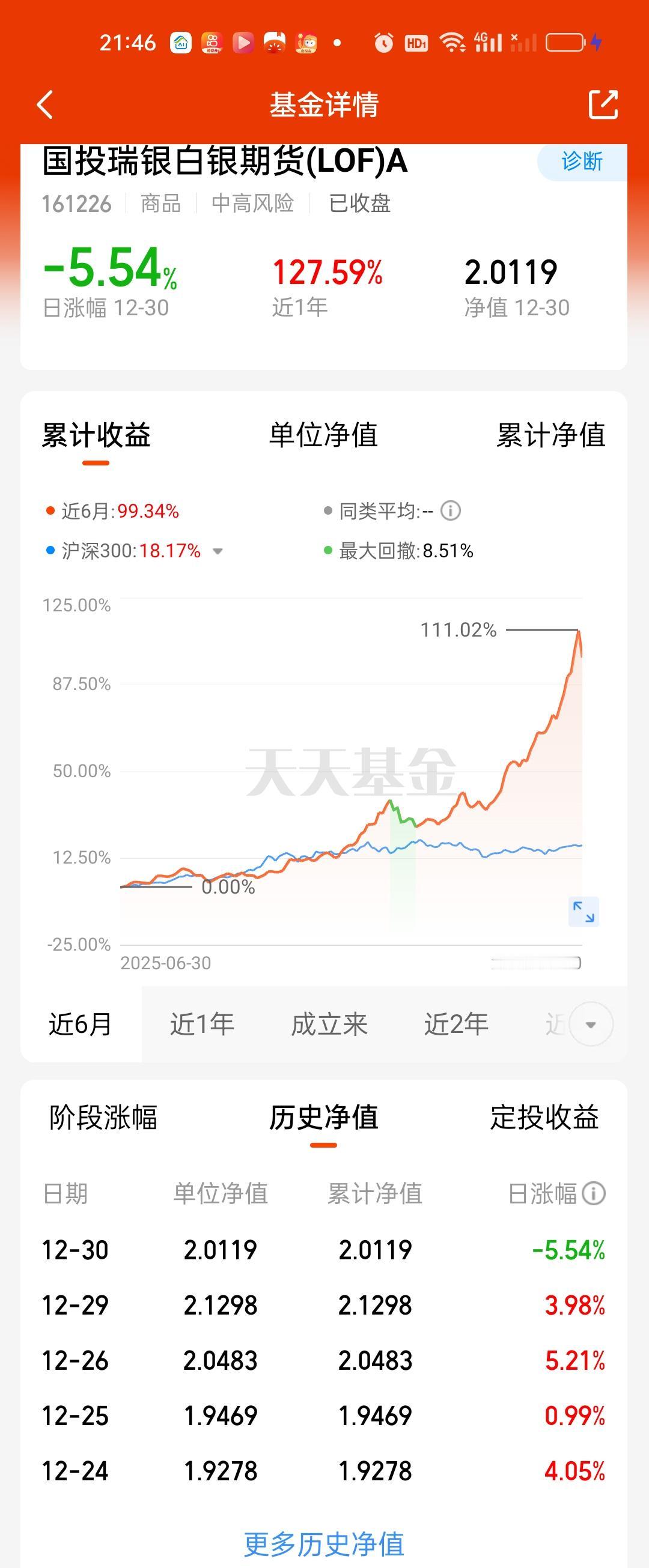Expand the chart with the fullscreen arrows icon
Image resolution: width=649 pixels, height=1568 pixels.
pyautogui.click(x=583, y=910)
